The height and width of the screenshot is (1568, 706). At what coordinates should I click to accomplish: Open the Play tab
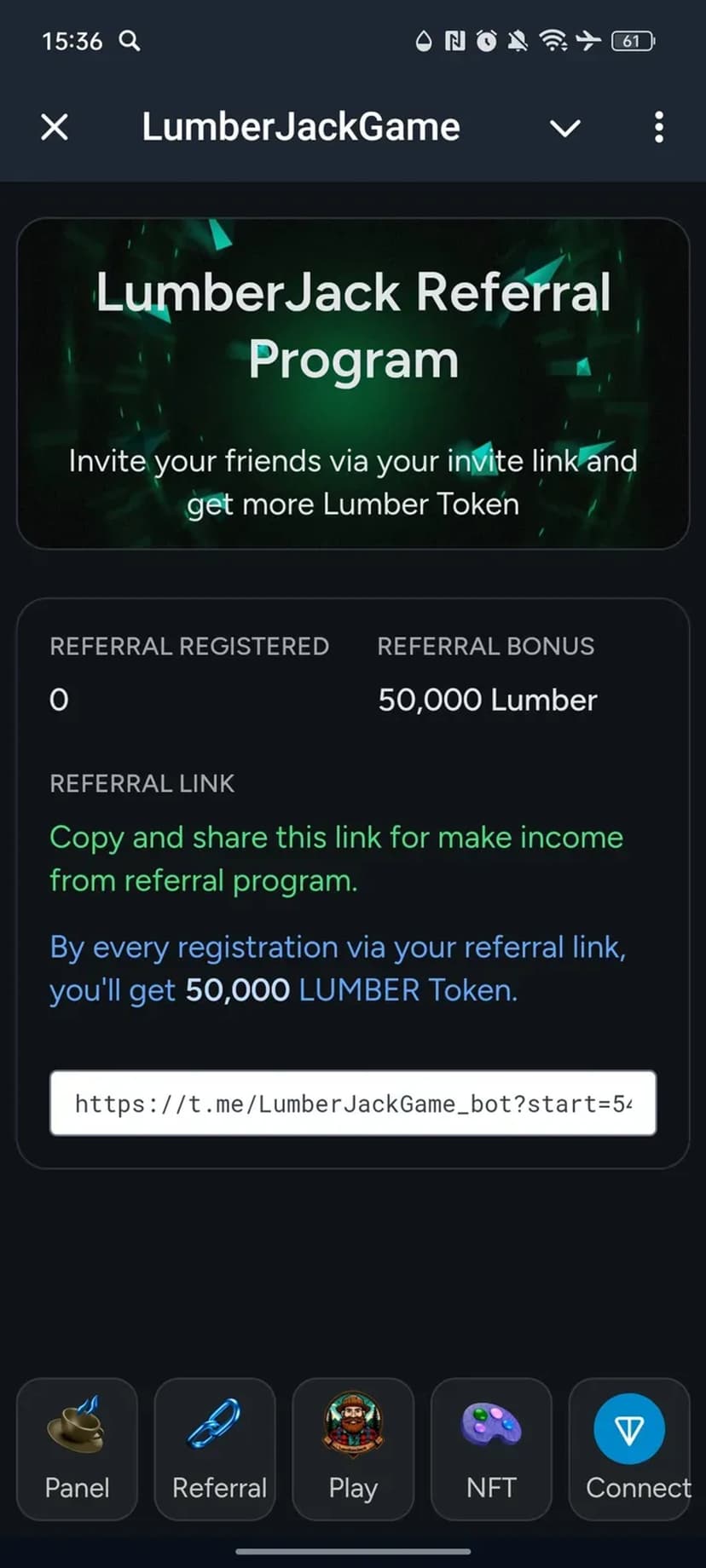[353, 1449]
